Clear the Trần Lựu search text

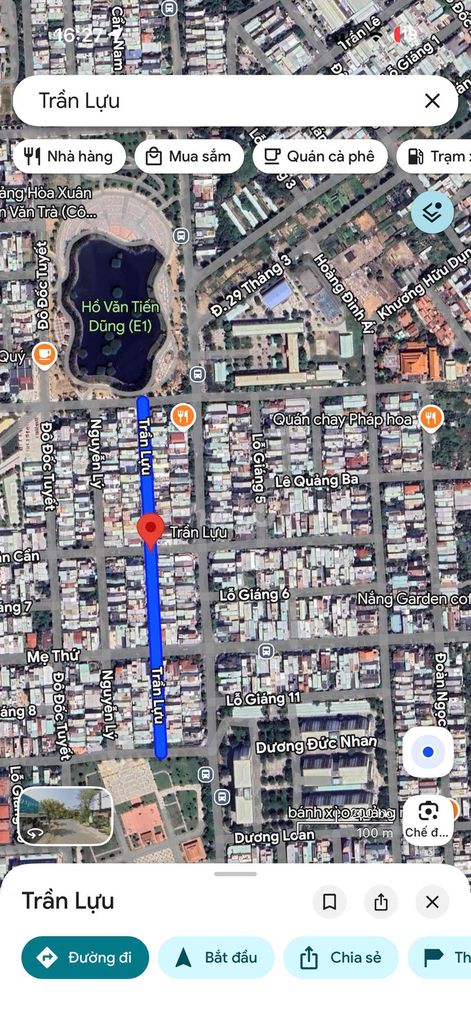click(432, 101)
